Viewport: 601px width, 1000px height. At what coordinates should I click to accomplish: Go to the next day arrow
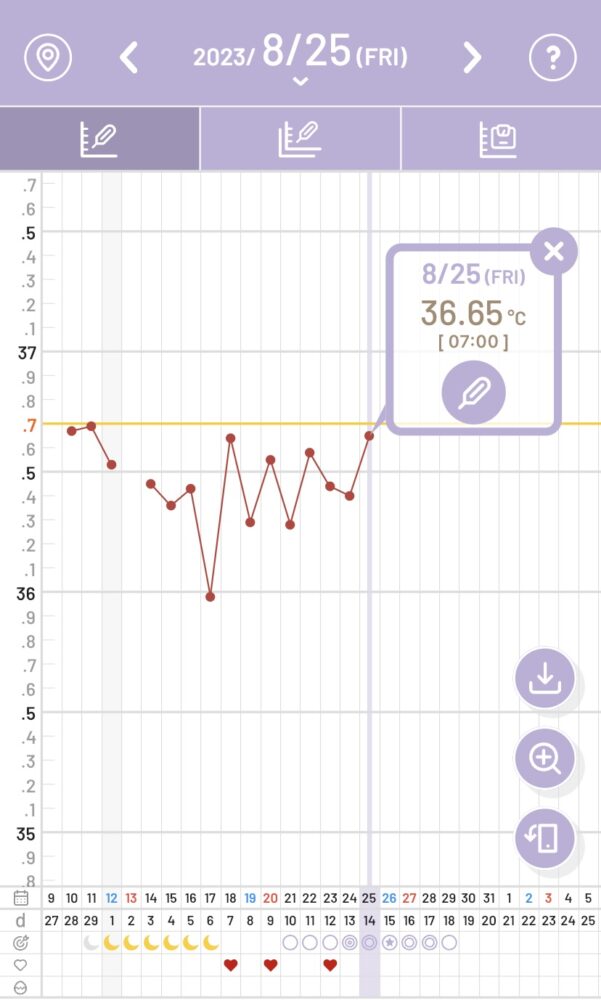(472, 58)
